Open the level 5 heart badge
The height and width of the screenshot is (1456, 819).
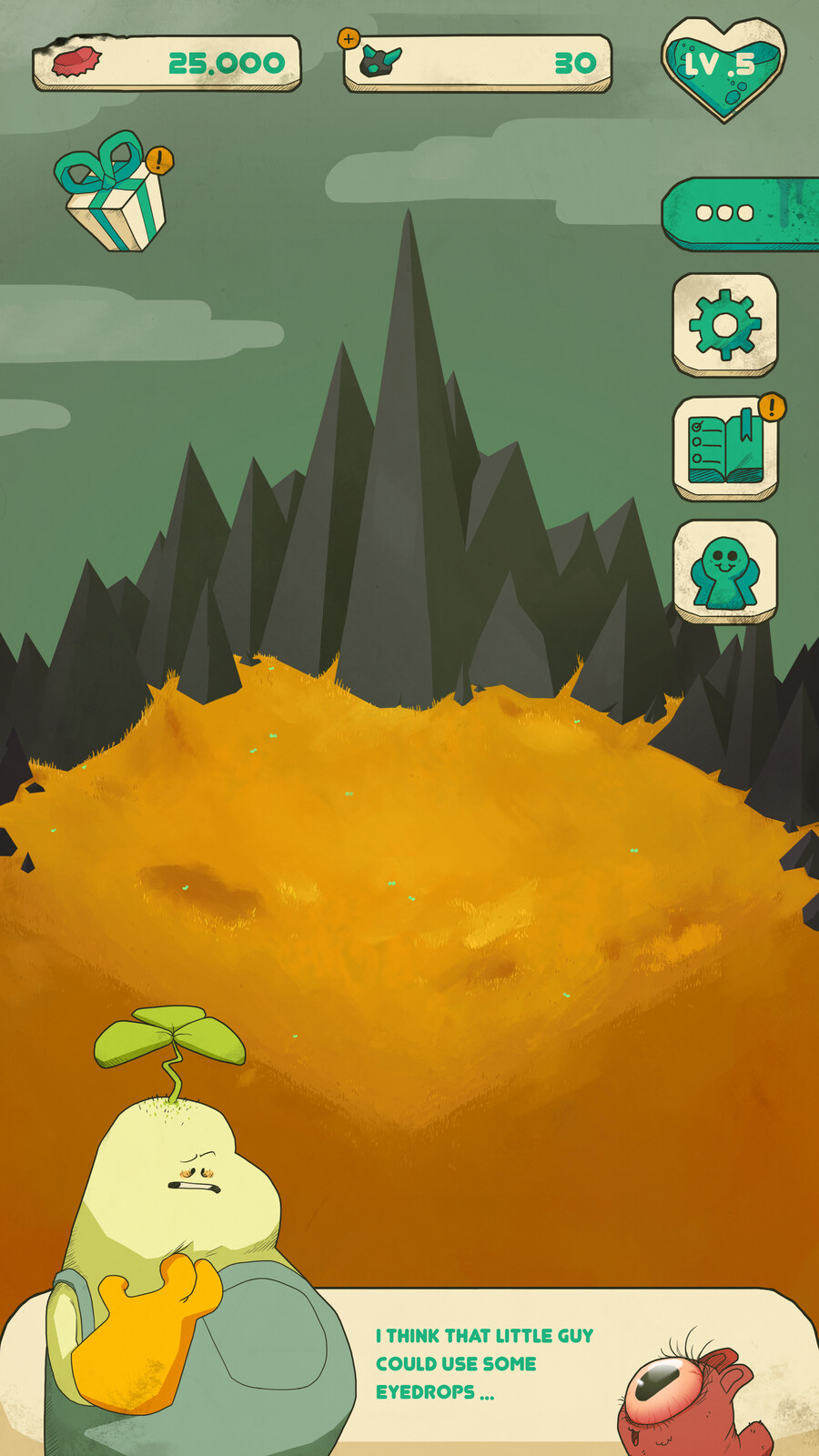pyautogui.click(x=723, y=68)
